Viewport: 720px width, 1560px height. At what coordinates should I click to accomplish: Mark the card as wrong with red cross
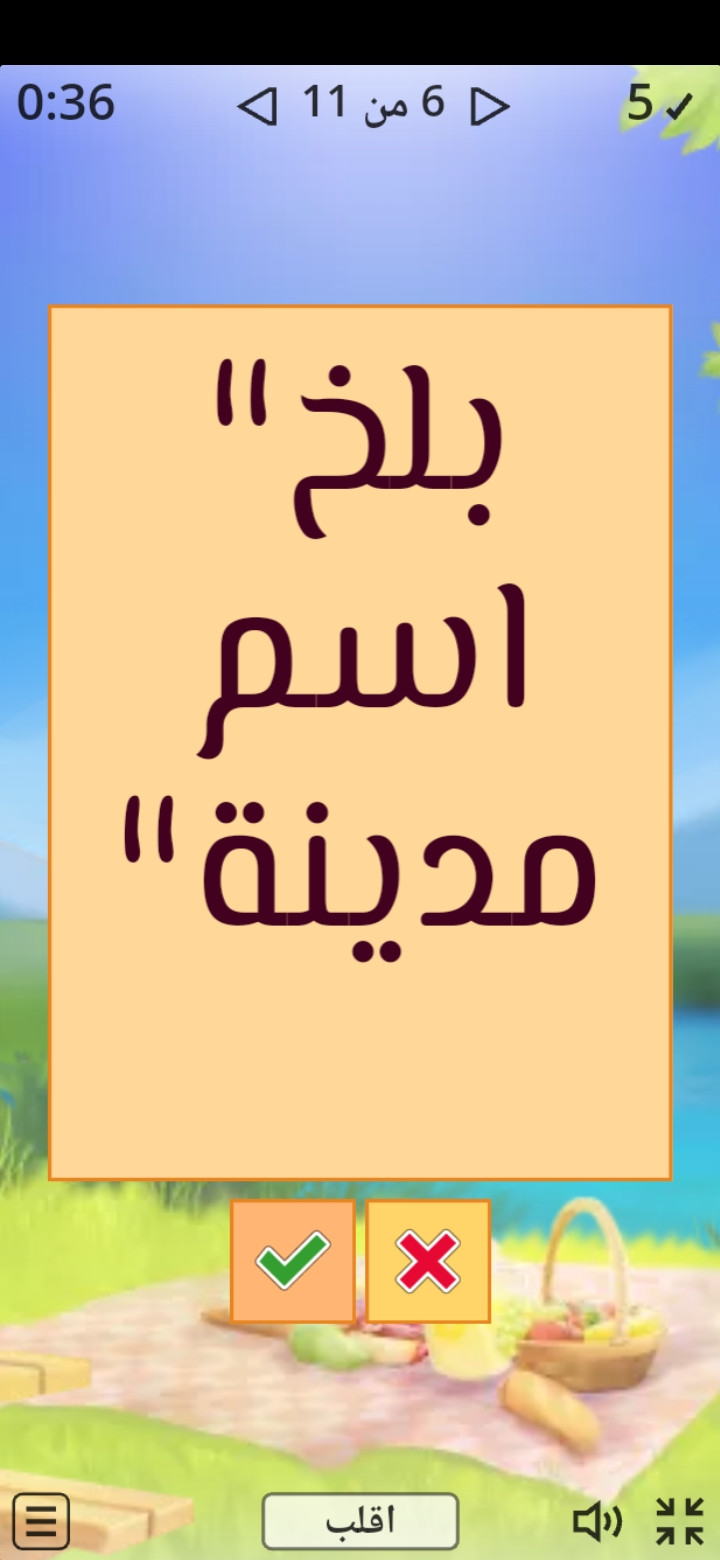(x=428, y=1261)
